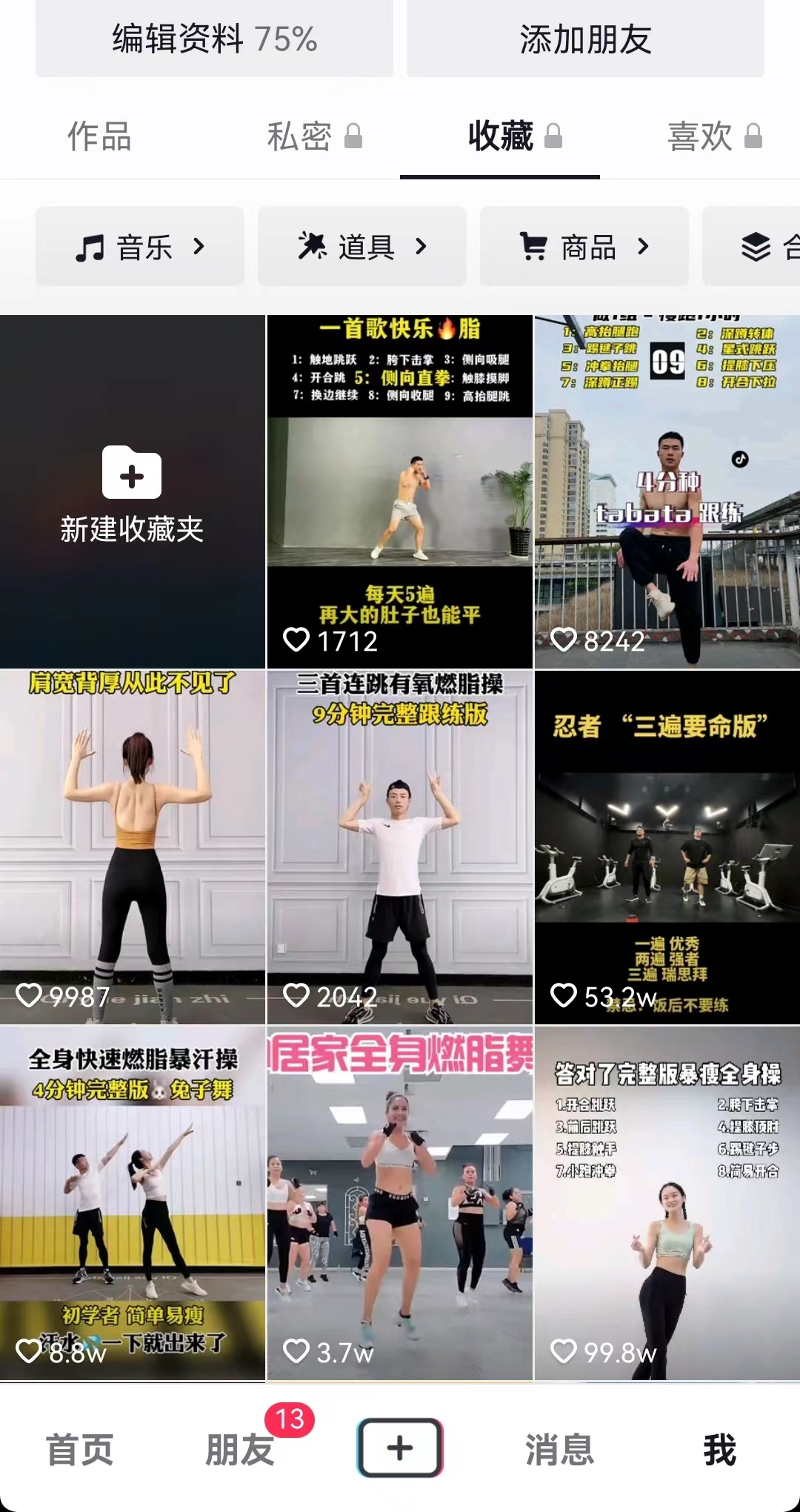Open 消息 tab
Image resolution: width=800 pixels, height=1512 pixels.
pyautogui.click(x=560, y=1449)
